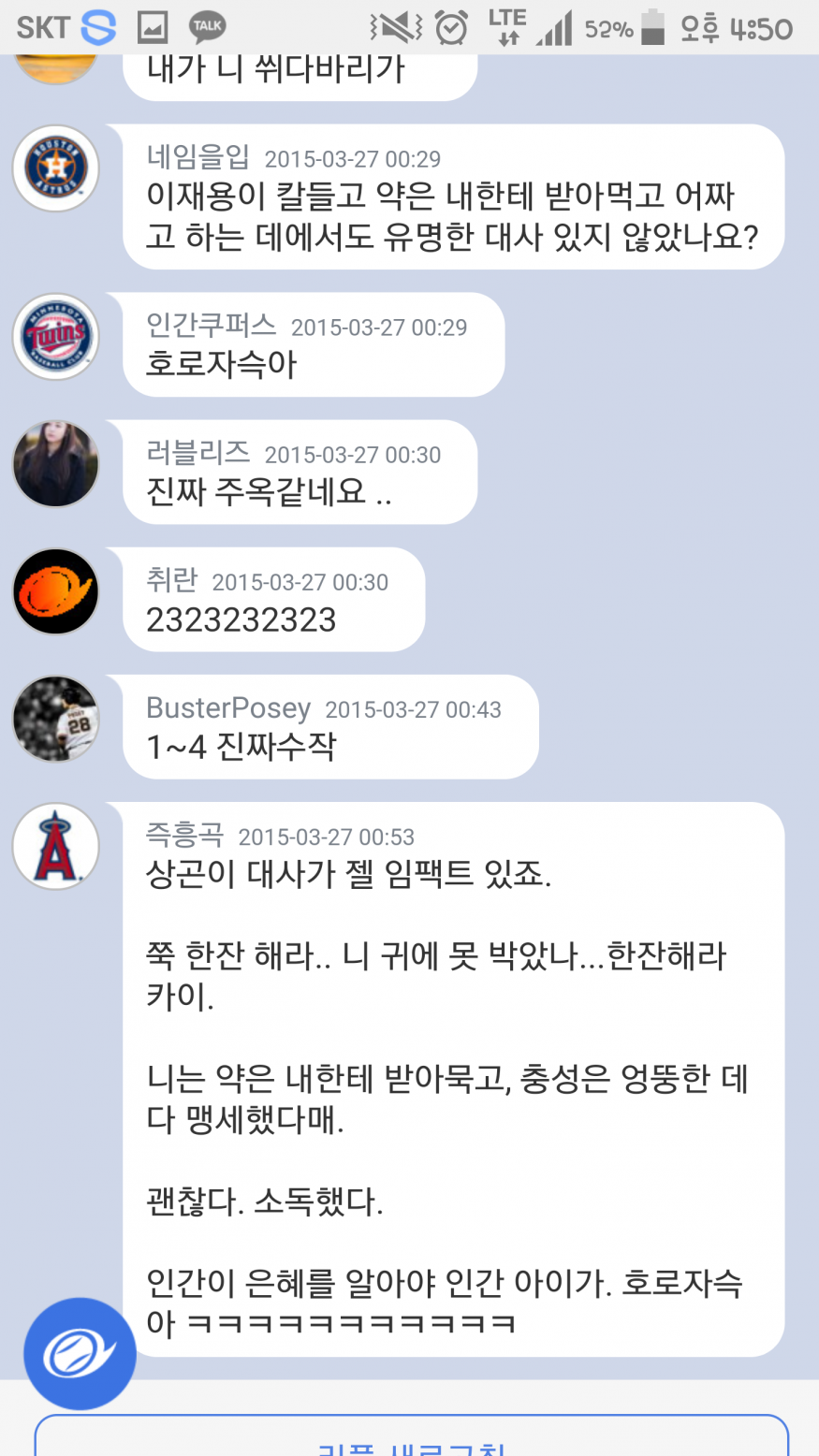Refresh replies with the 리플 새로고침 button
Viewport: 819px width, 1456px height.
pos(411,1441)
